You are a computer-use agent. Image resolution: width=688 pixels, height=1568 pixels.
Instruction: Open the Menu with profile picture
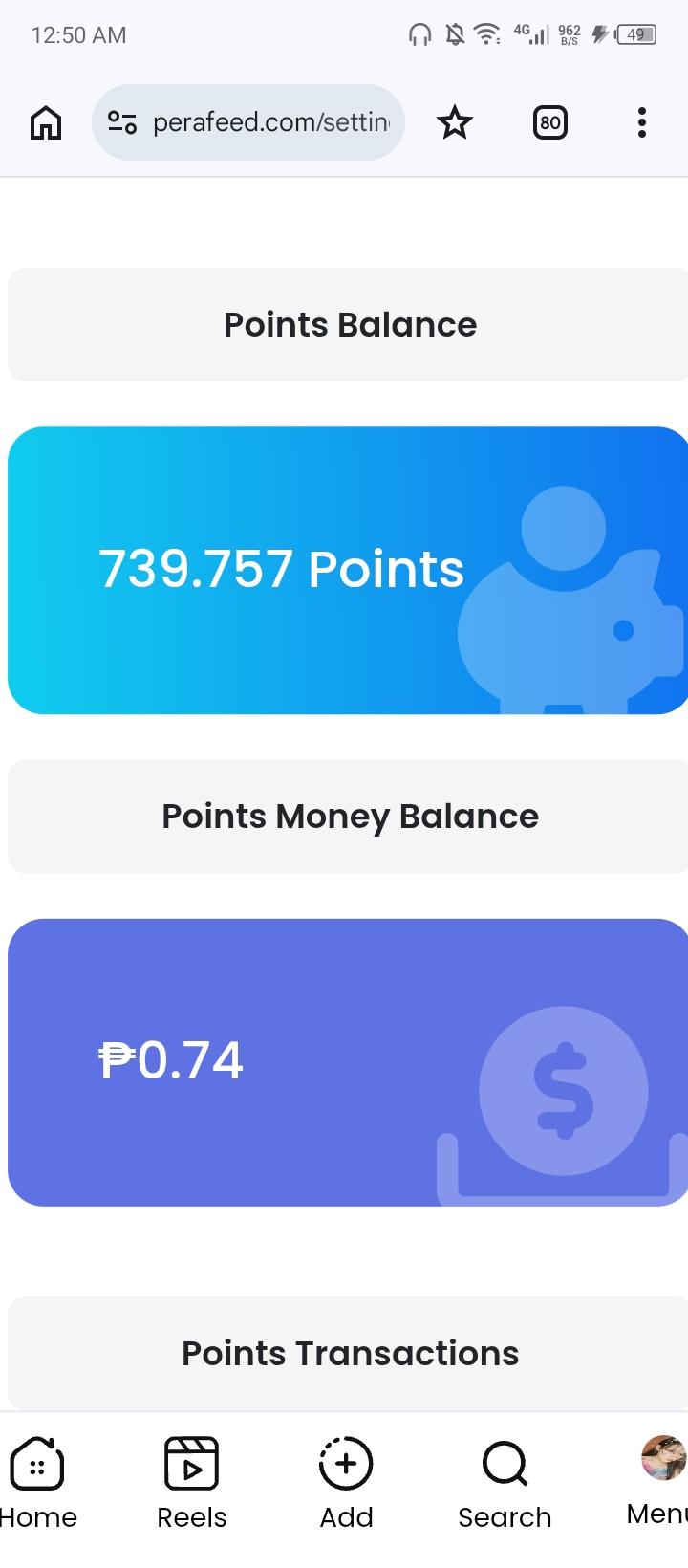click(x=659, y=1480)
